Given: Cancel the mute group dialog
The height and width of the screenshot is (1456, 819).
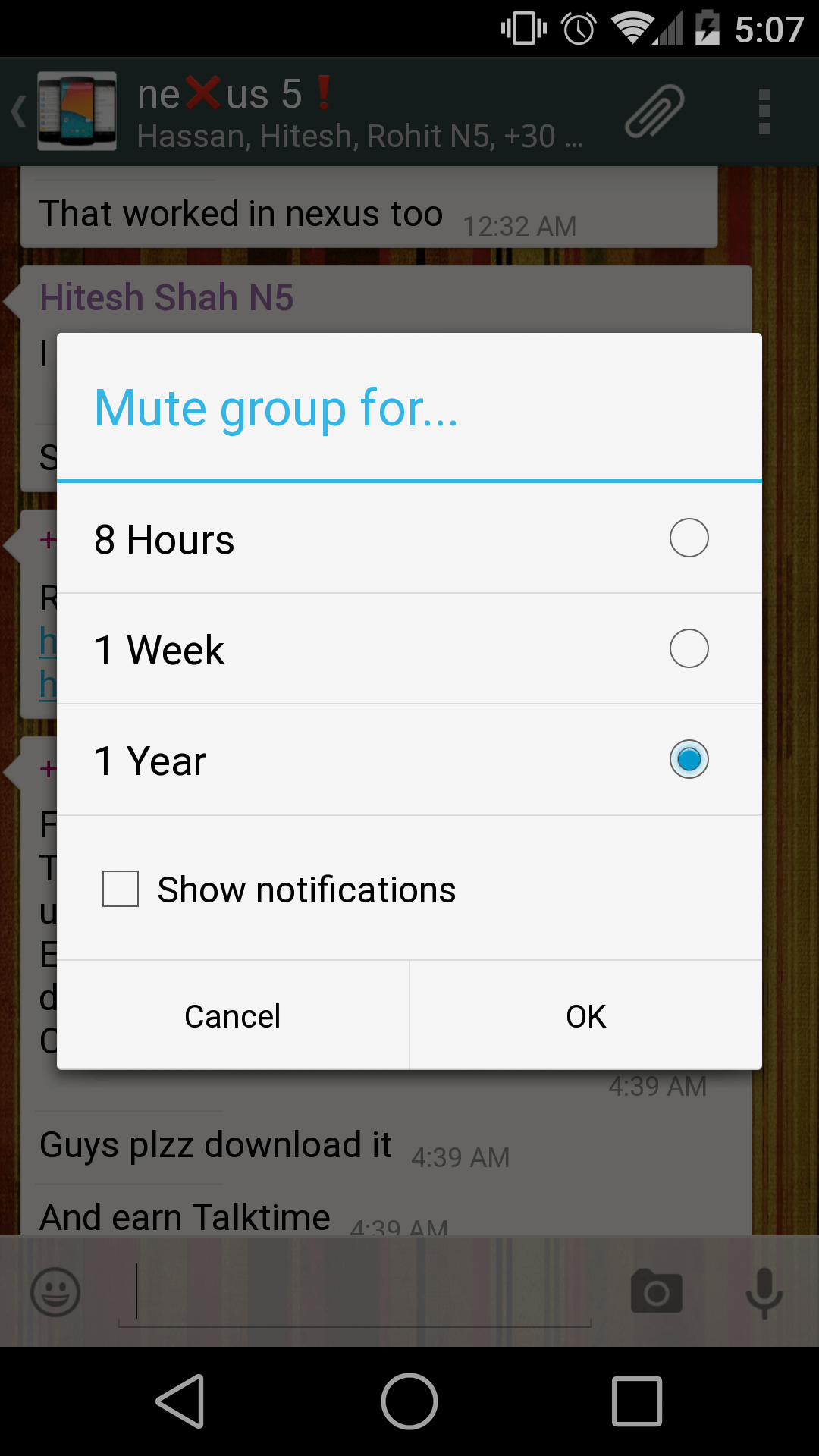Looking at the screenshot, I should [x=233, y=1016].
